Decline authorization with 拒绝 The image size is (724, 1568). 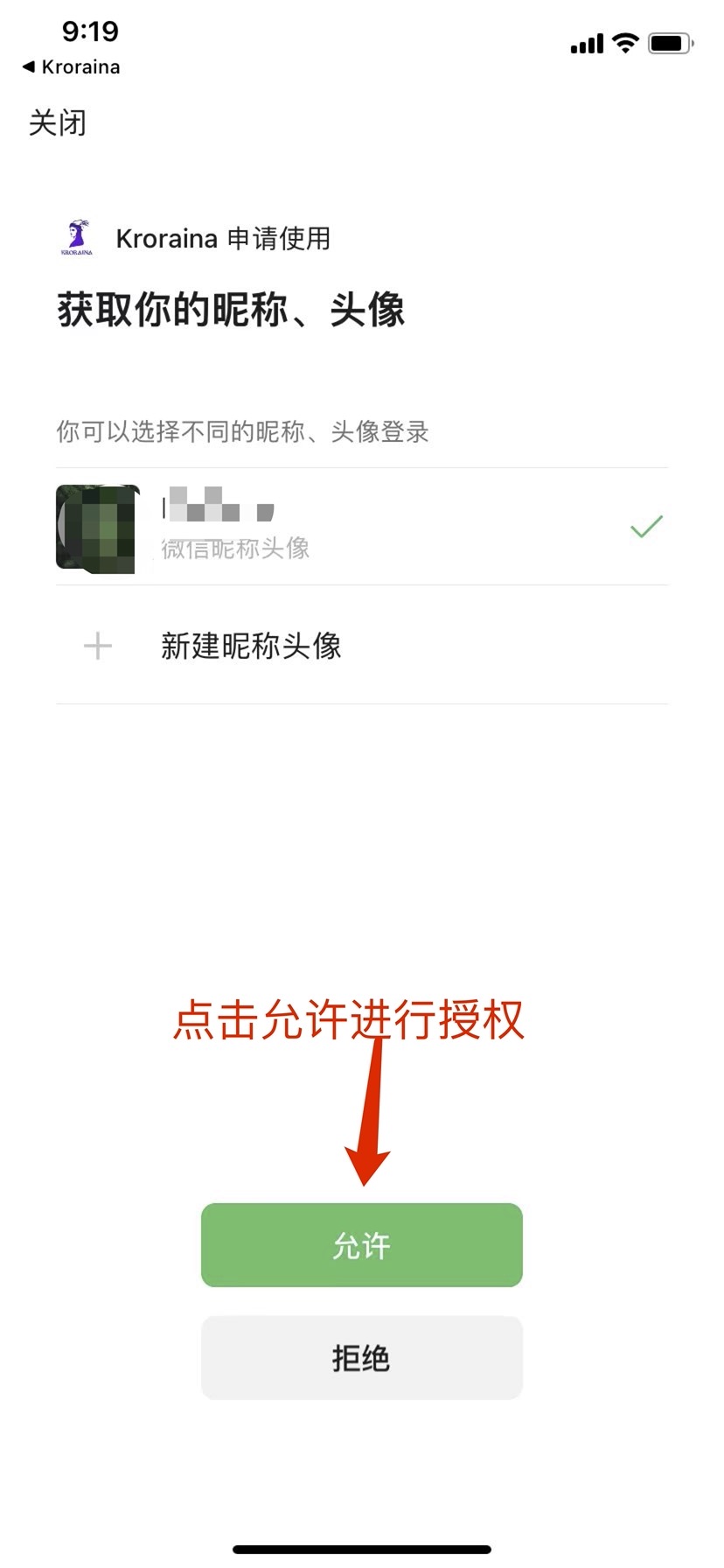tap(361, 1357)
